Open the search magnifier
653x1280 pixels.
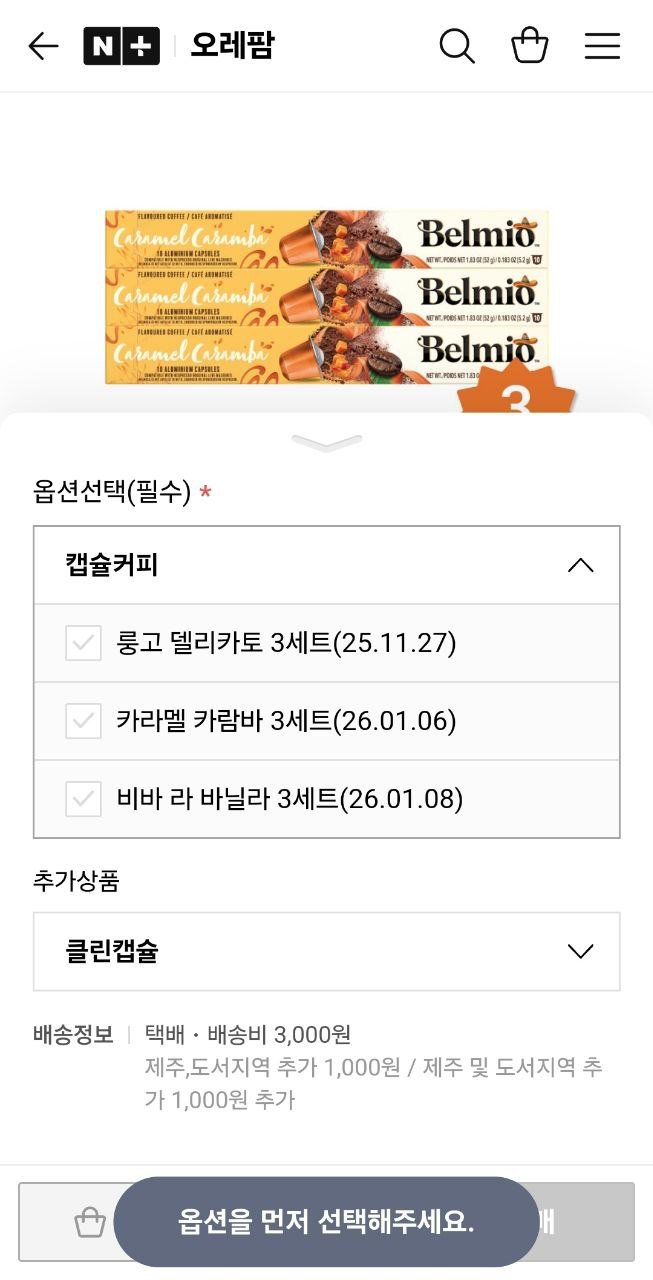(457, 46)
